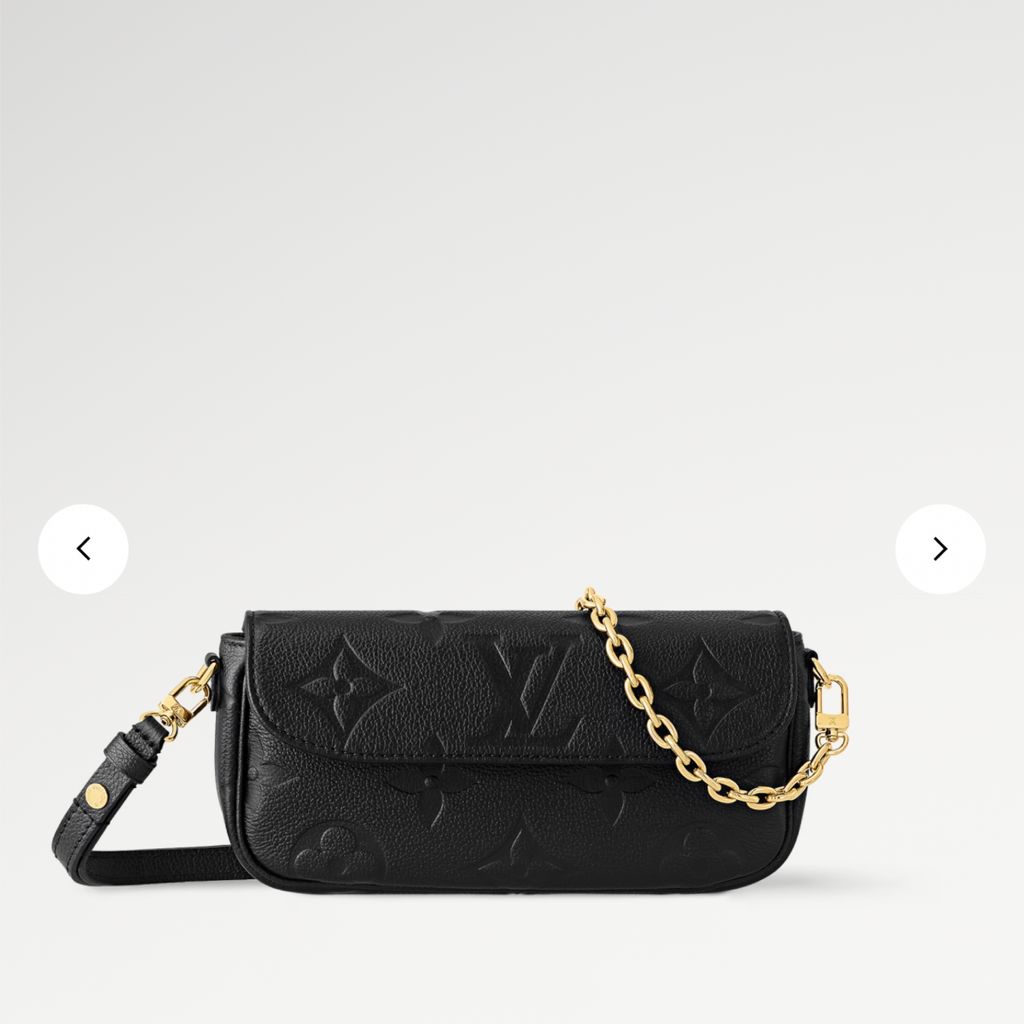Image resolution: width=1024 pixels, height=1024 pixels.
Task: Go to the previous product image
Action: [83, 549]
